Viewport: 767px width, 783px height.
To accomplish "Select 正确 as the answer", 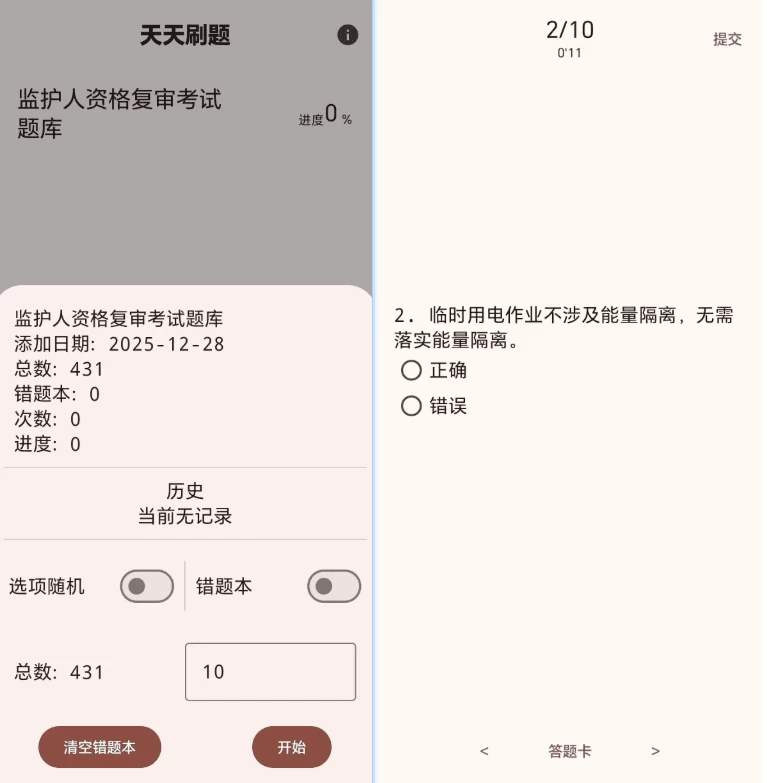I will click(x=411, y=371).
